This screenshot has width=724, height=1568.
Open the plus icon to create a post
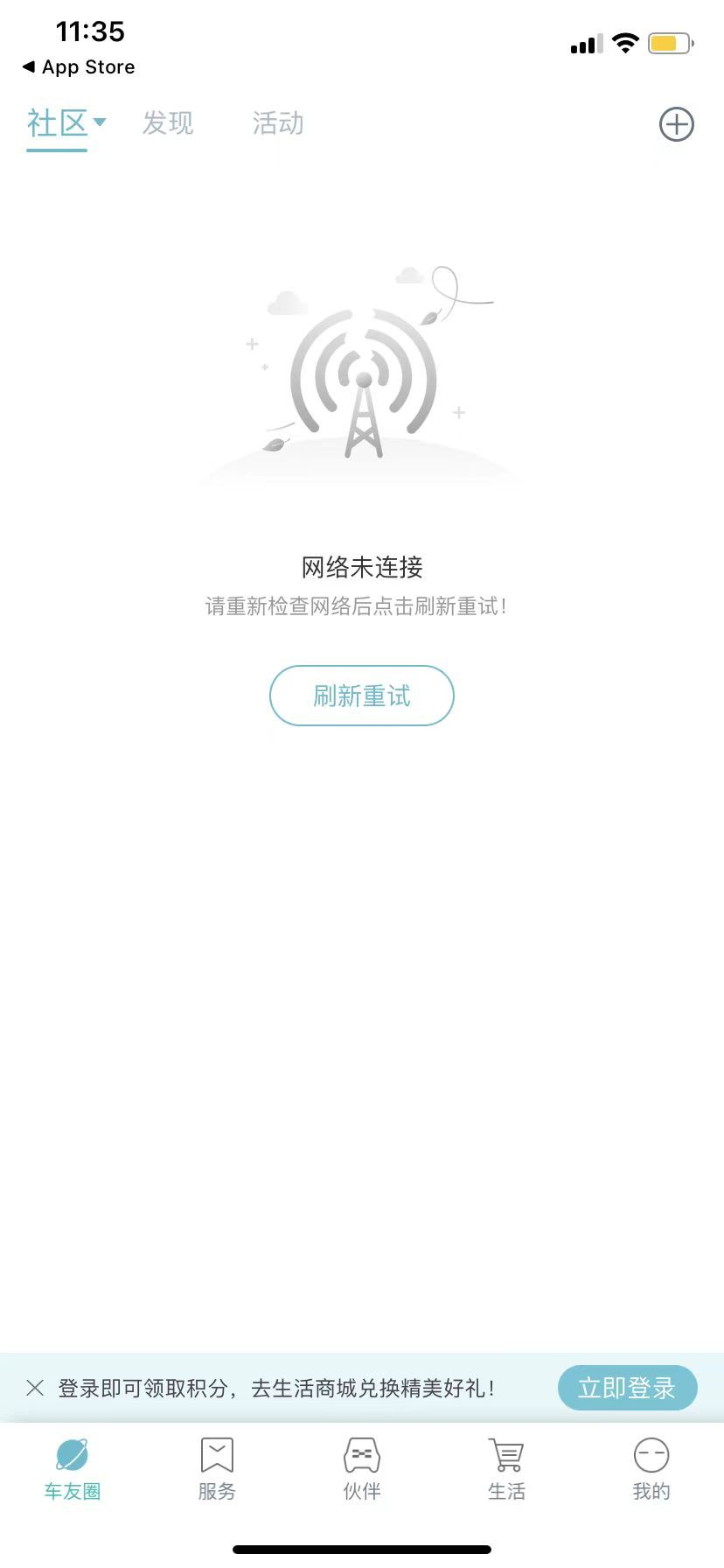pos(676,124)
